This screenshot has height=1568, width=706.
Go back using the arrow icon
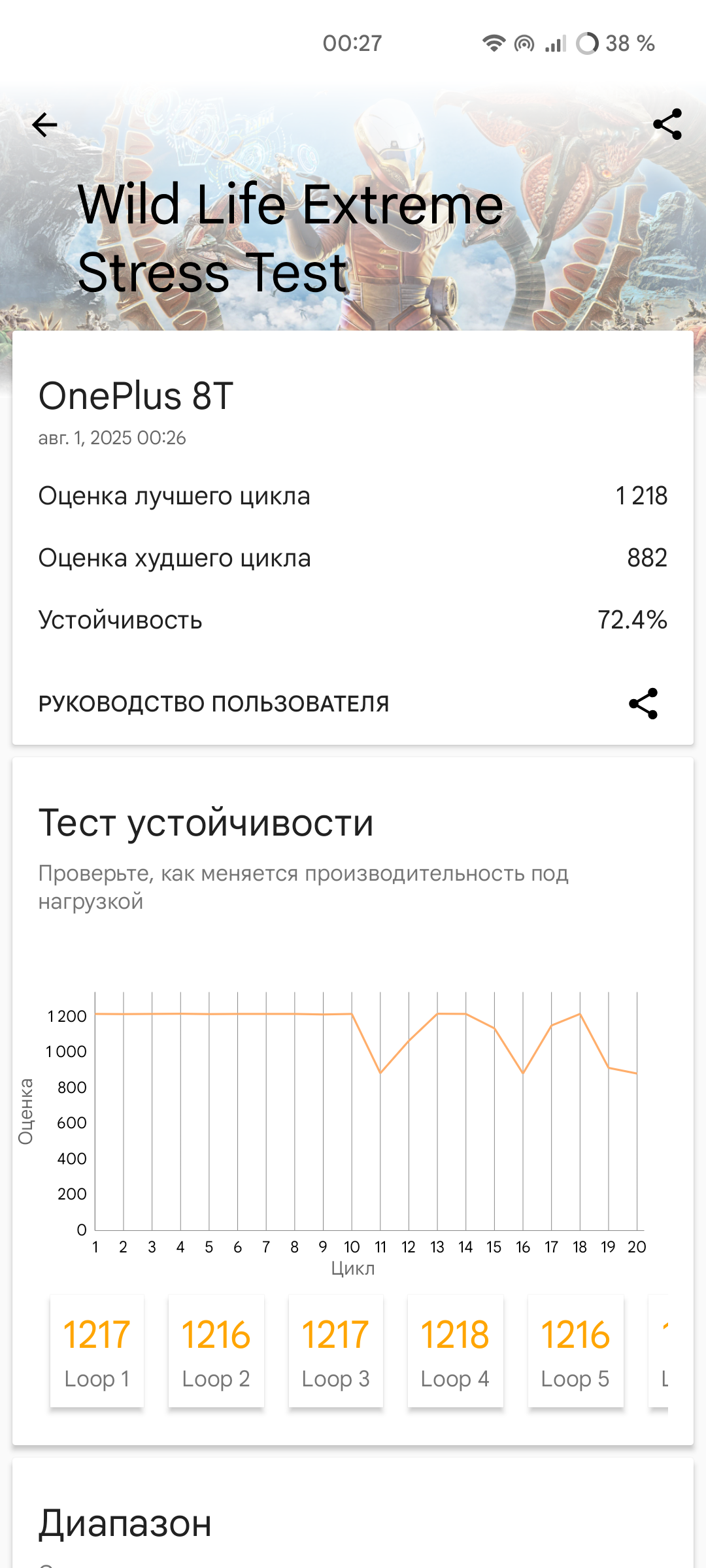click(44, 124)
